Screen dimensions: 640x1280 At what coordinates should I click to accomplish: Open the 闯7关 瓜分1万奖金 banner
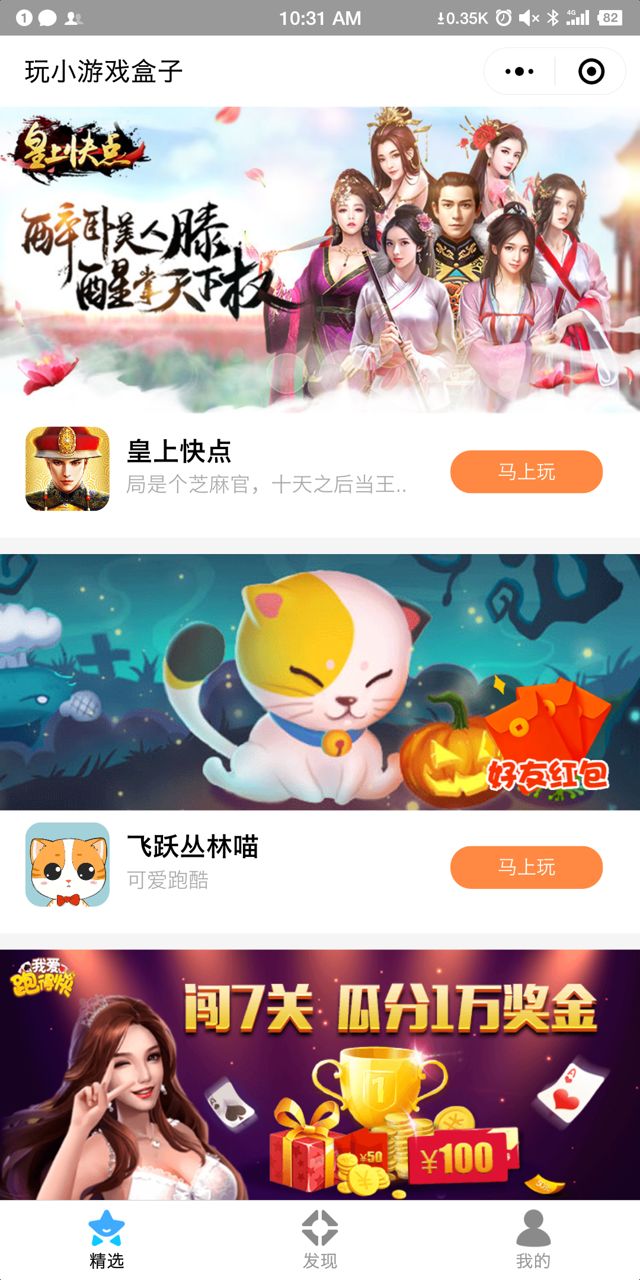320,1075
